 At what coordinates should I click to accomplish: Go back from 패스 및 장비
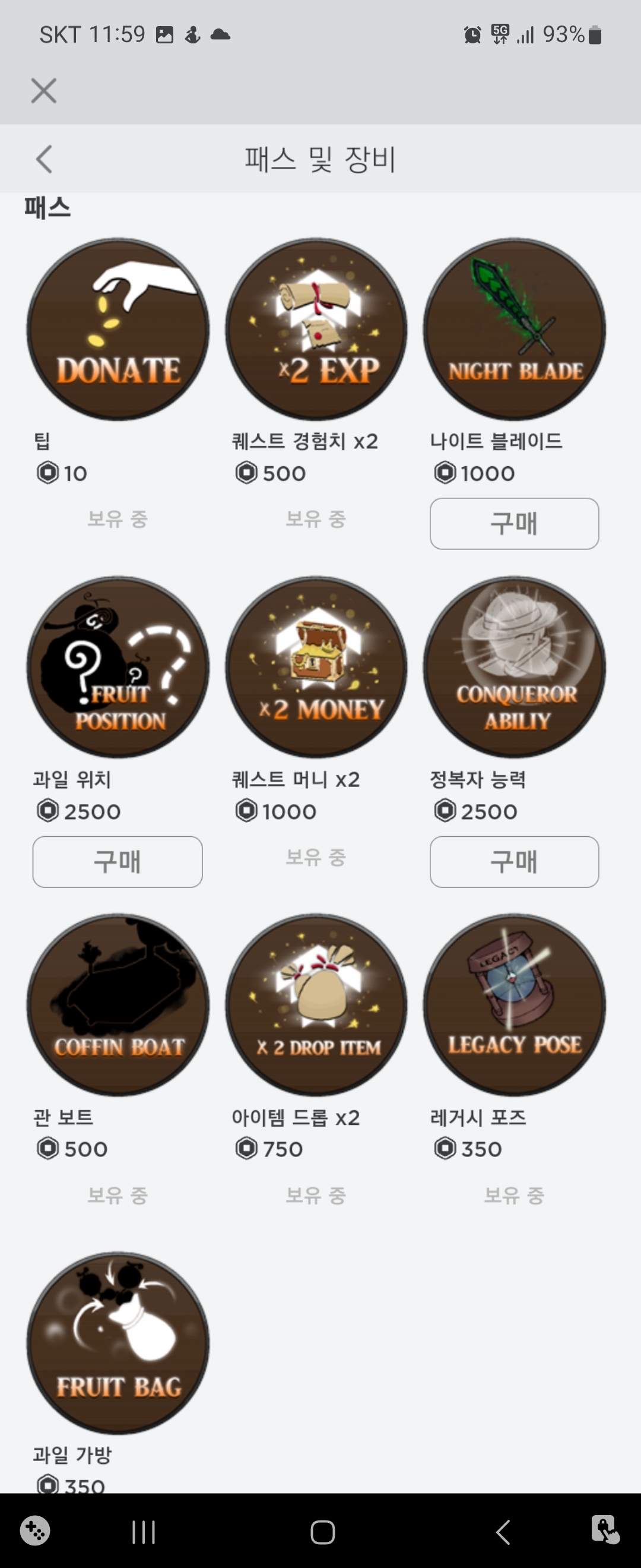(44, 160)
